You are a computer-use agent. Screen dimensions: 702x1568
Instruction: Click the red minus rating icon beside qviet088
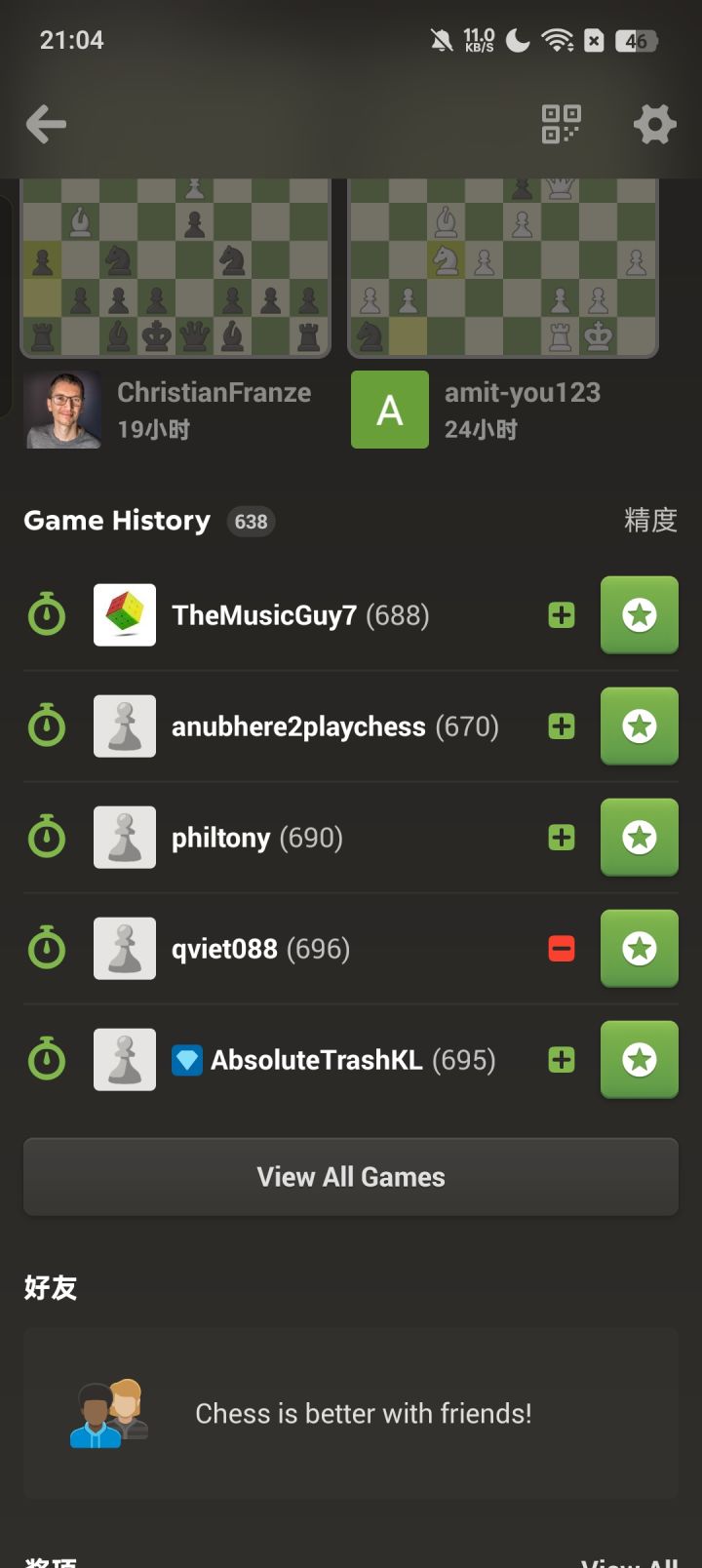561,948
